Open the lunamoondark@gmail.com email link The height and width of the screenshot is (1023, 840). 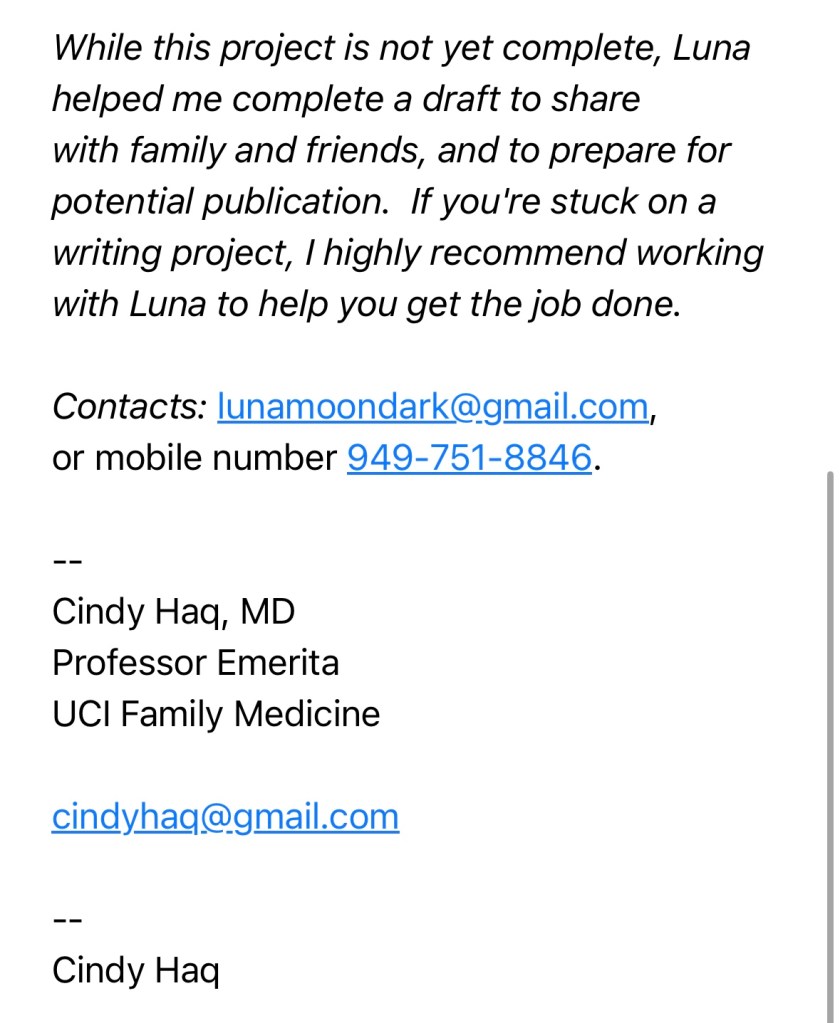[x=432, y=407]
